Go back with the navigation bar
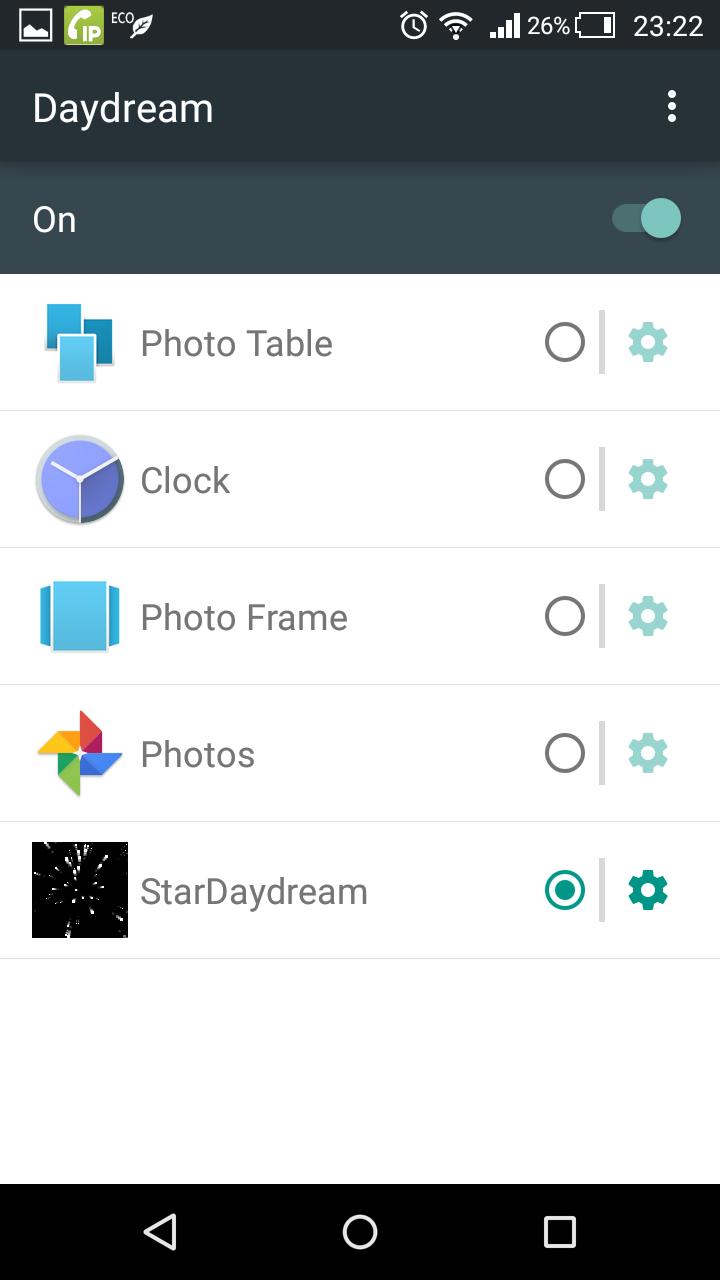This screenshot has width=720, height=1280. pos(160,1232)
